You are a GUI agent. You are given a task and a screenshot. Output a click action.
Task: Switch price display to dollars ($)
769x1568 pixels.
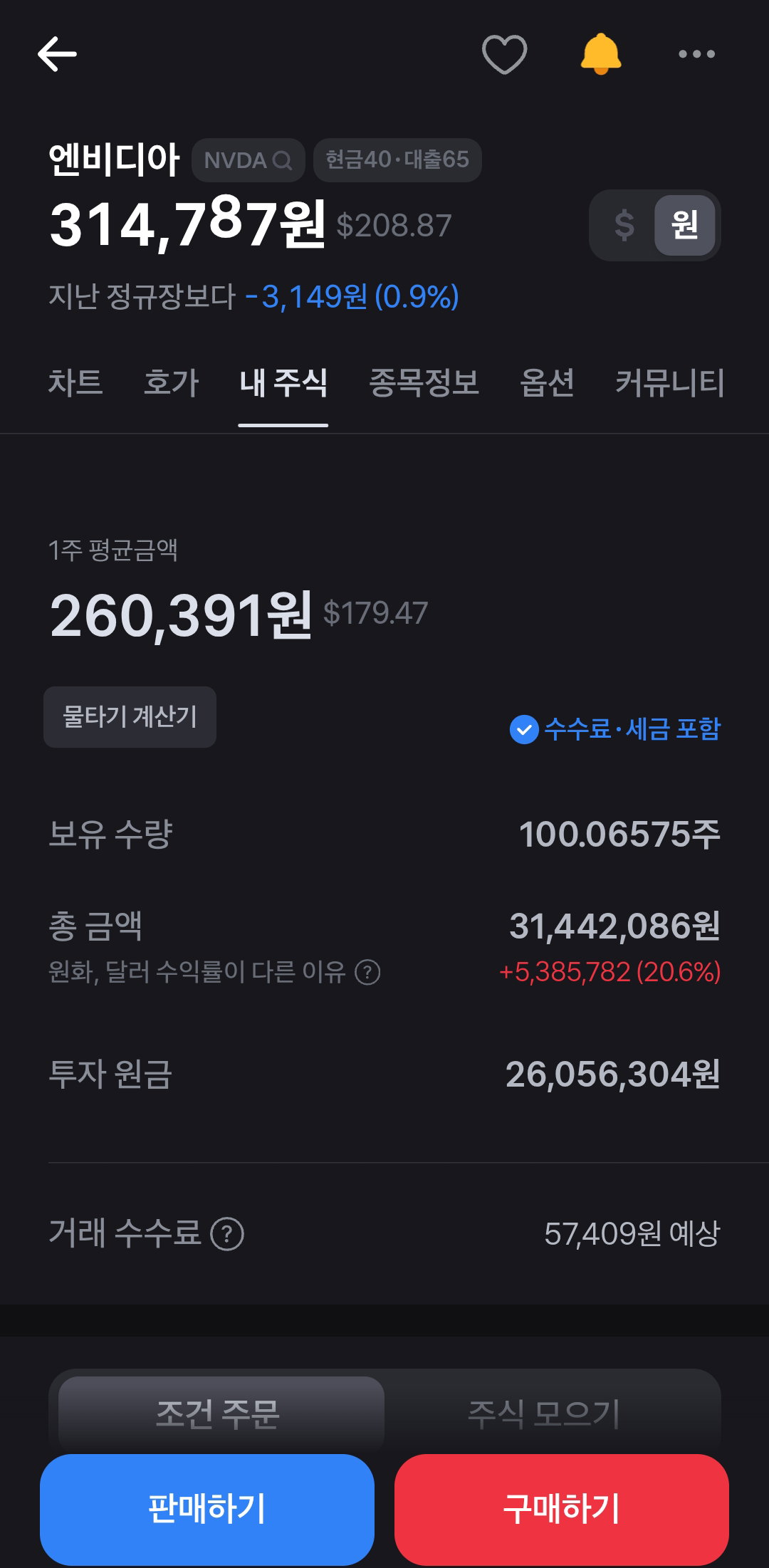tap(624, 225)
